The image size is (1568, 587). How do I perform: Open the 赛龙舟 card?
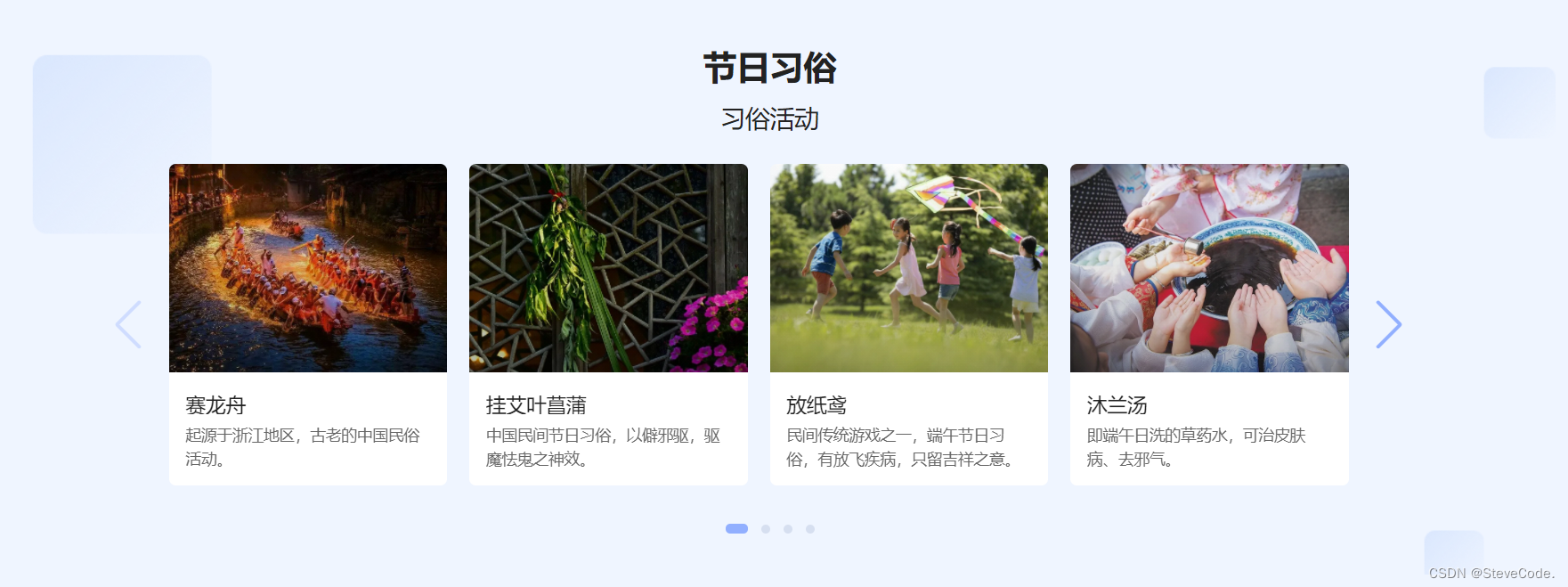[x=308, y=324]
